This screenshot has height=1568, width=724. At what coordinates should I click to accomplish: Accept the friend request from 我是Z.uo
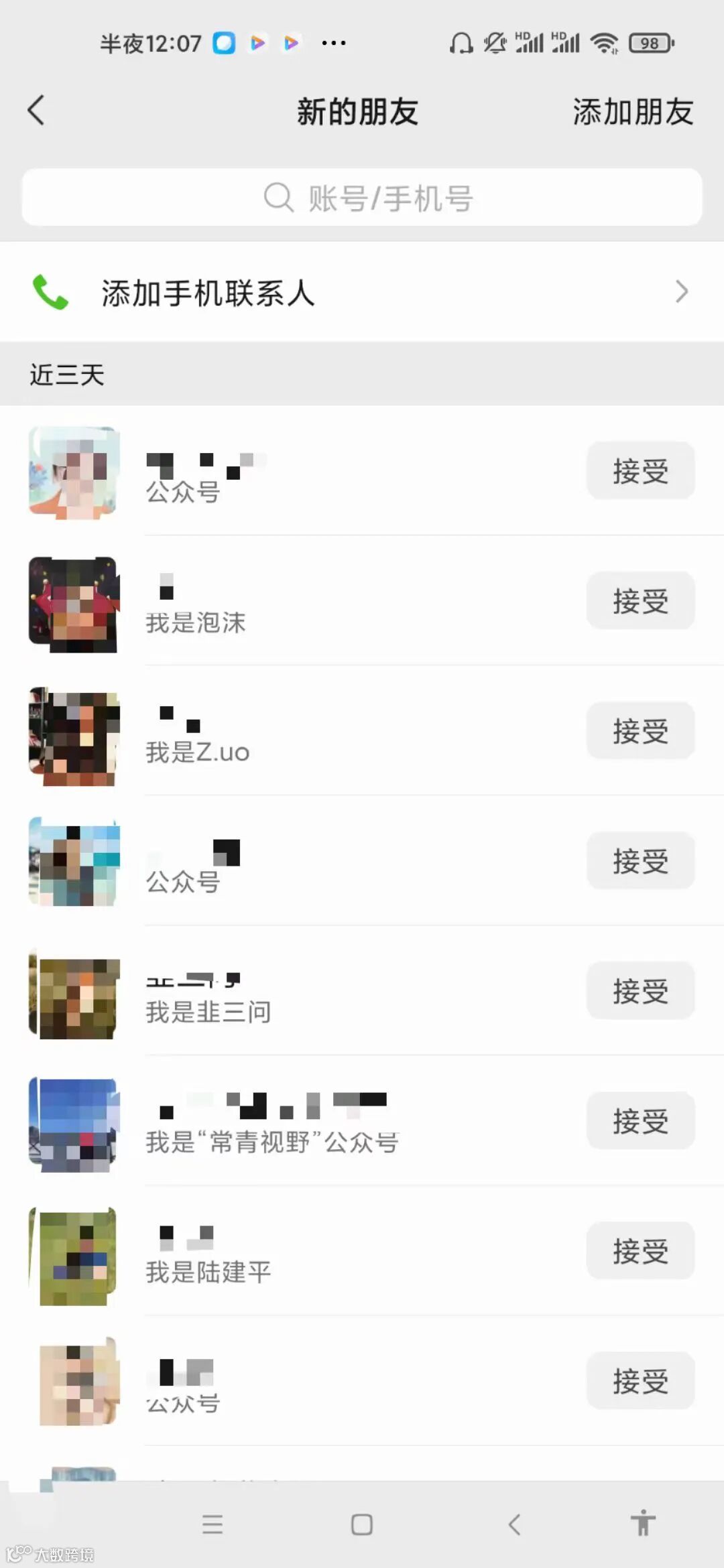tap(640, 731)
